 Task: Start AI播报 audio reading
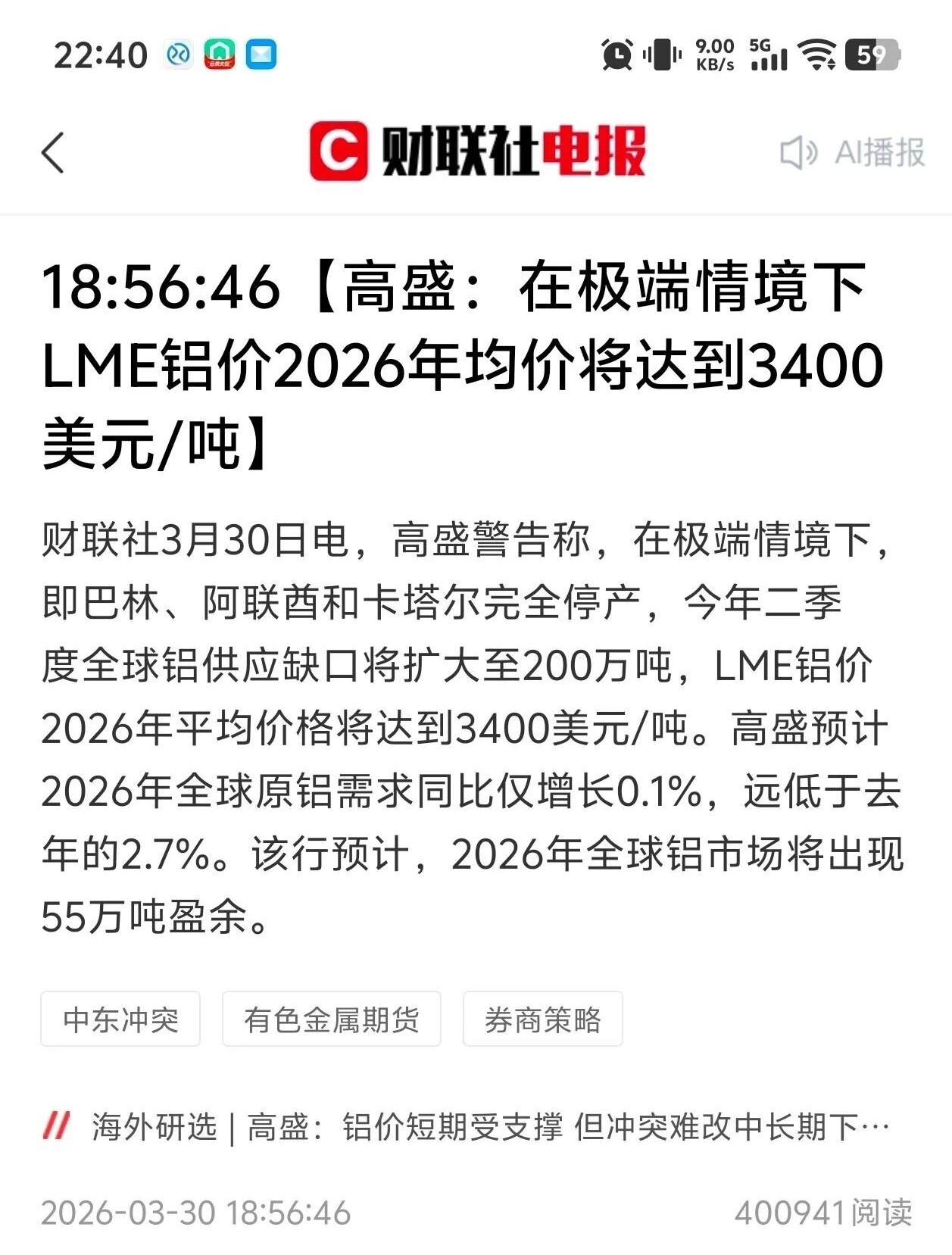pos(852,153)
